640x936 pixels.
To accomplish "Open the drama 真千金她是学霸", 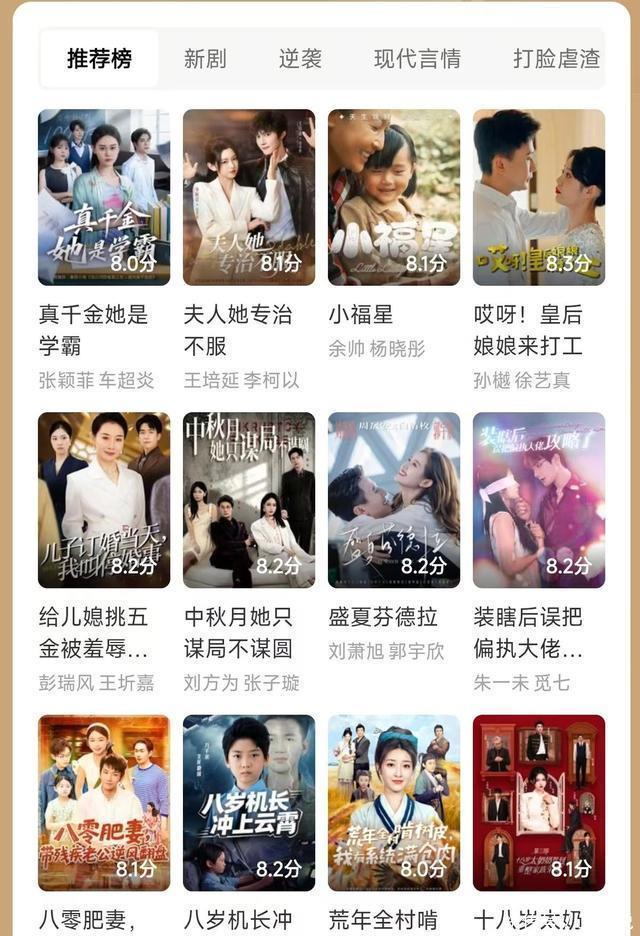I will point(104,197).
